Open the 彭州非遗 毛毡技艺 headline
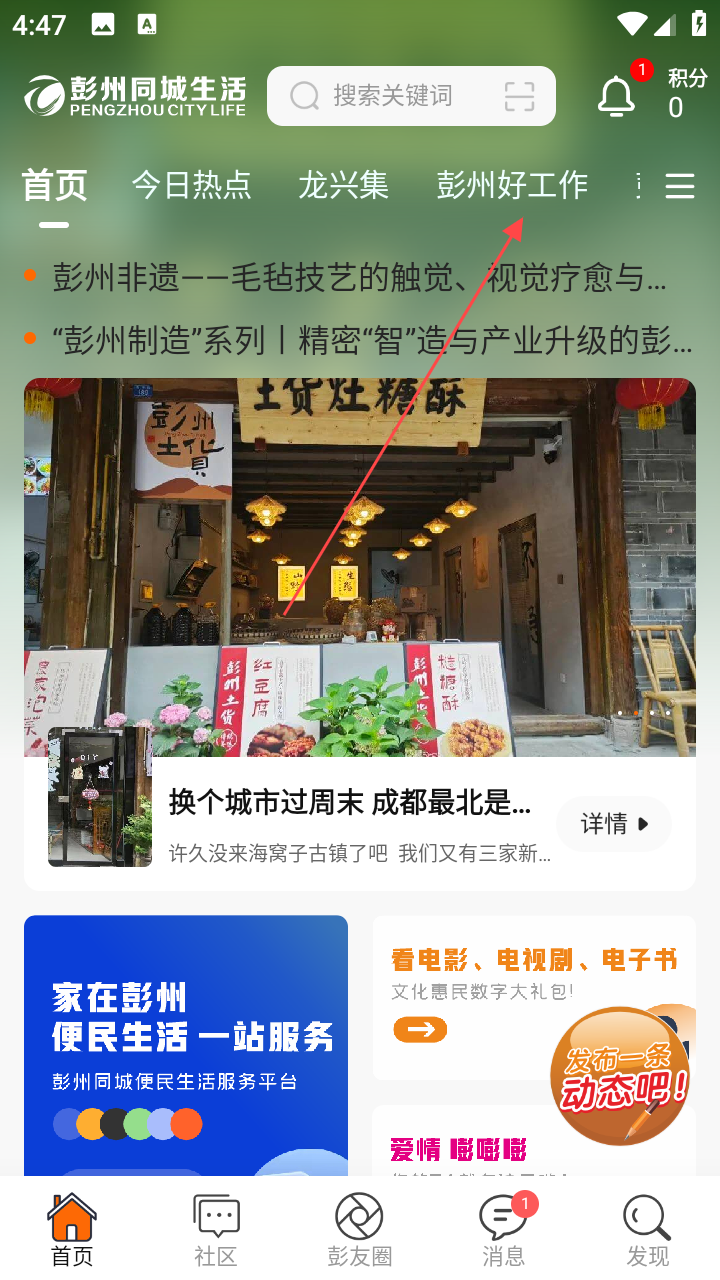 point(359,277)
